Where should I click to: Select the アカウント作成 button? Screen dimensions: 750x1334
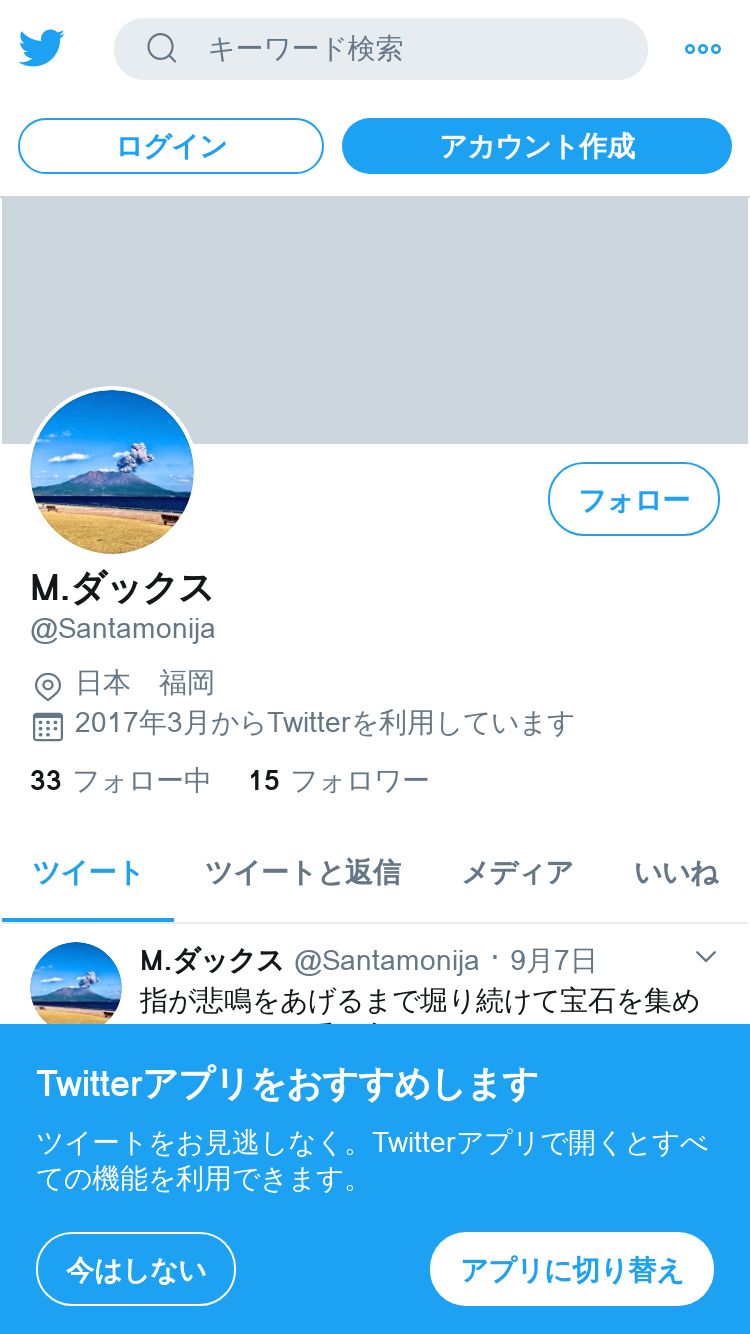pyautogui.click(x=537, y=146)
